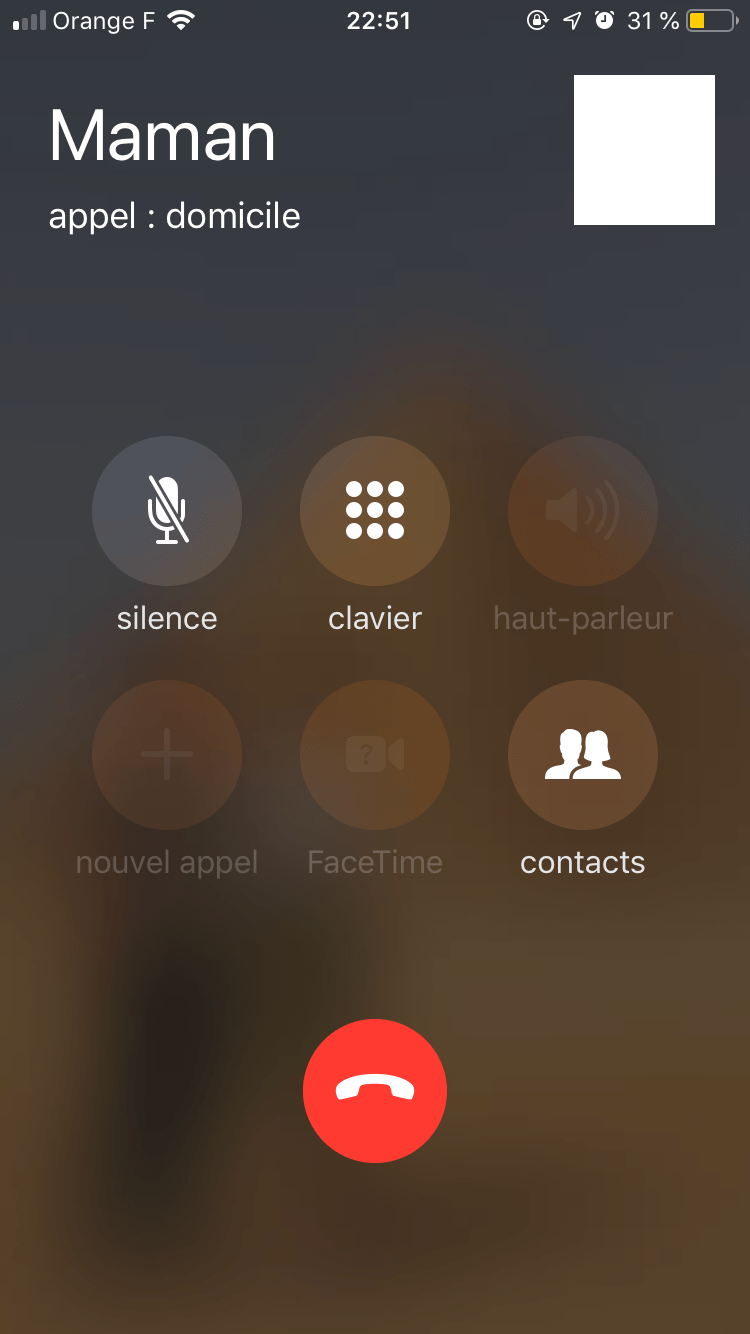End the call with the red button
This screenshot has width=750, height=1334.
tap(375, 1091)
